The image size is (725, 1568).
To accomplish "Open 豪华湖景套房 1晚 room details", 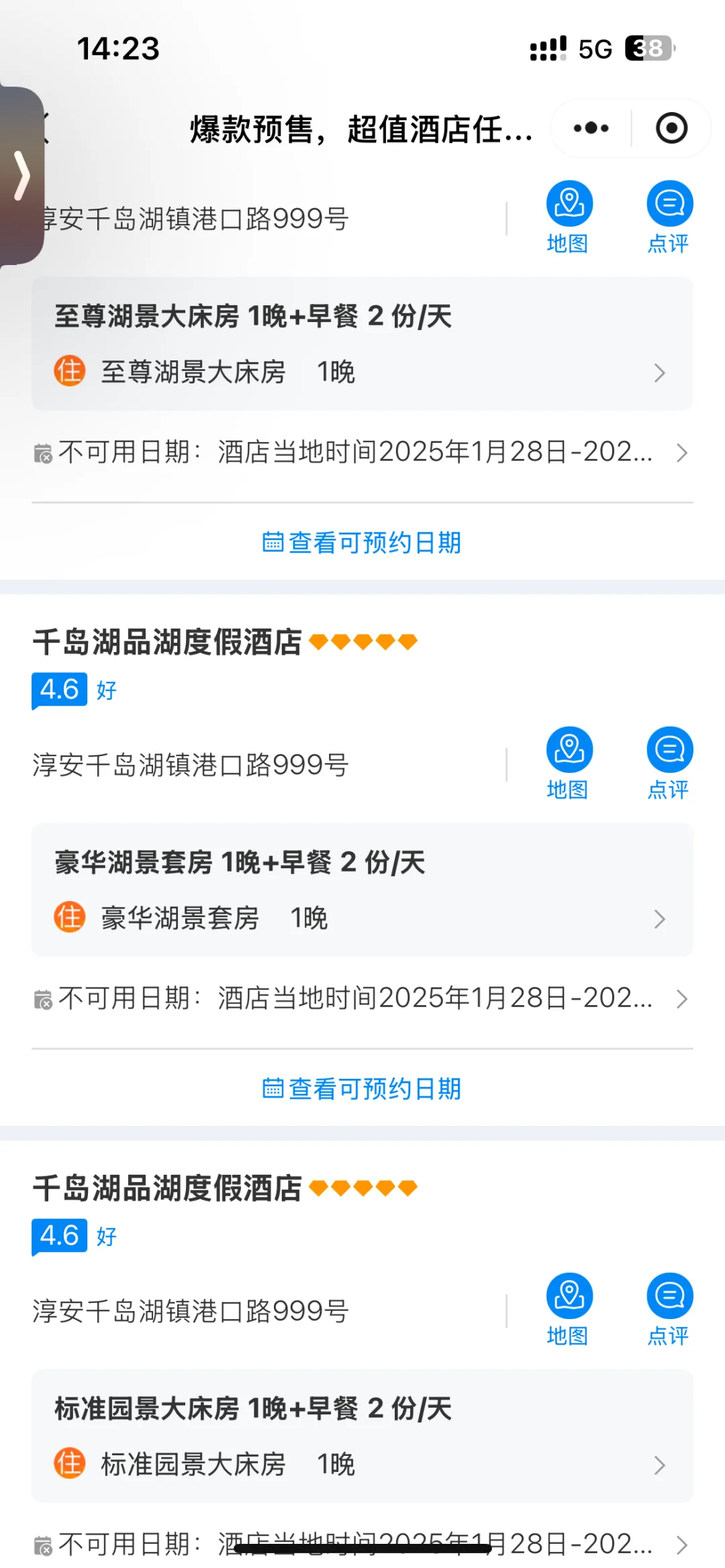I will tap(362, 919).
